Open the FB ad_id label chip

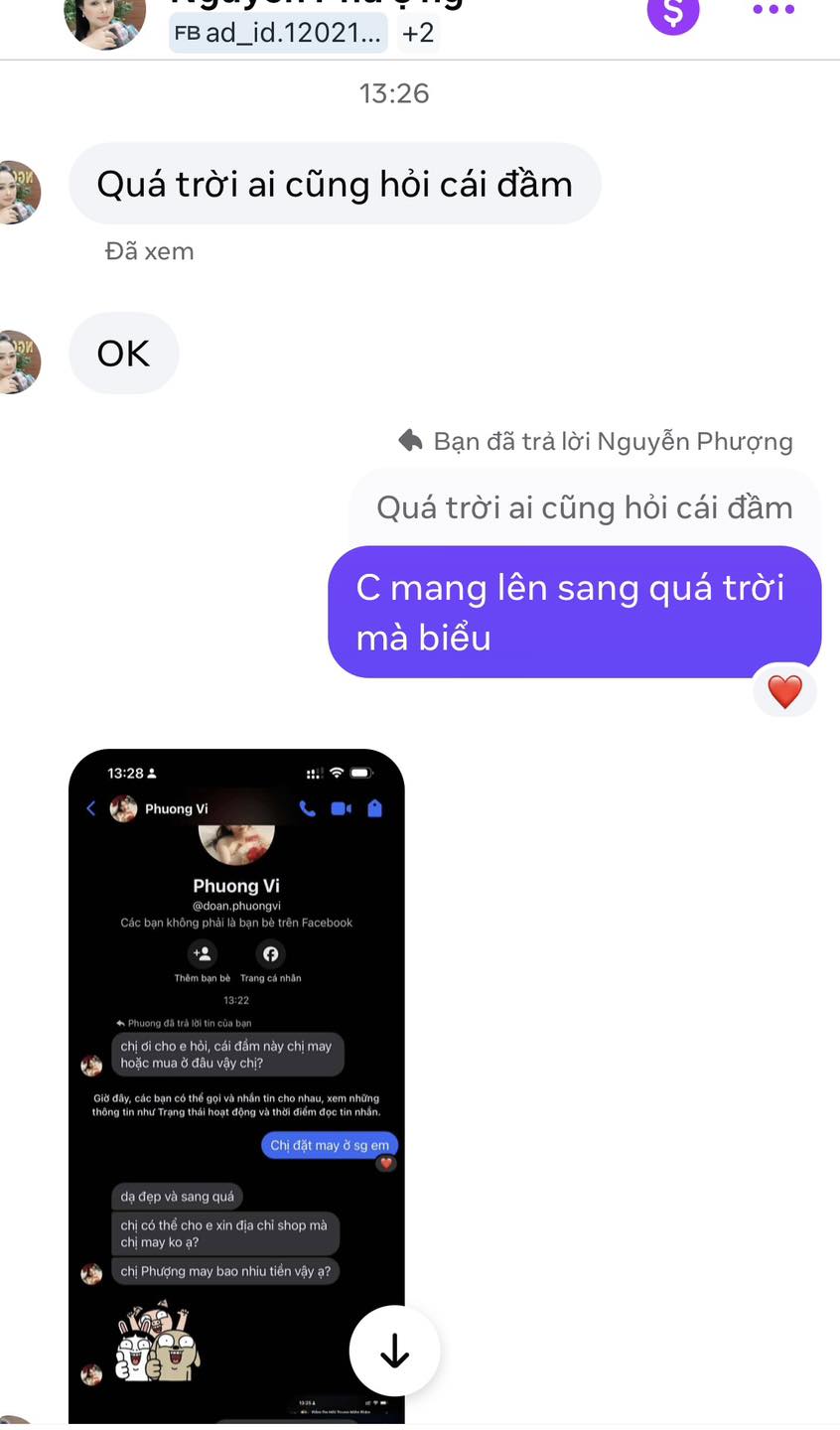click(x=278, y=33)
